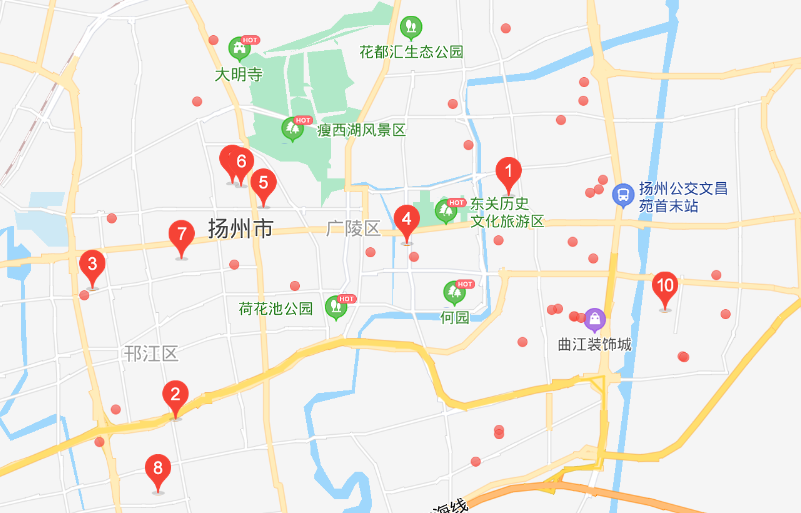Image resolution: width=801 pixels, height=513 pixels.
Task: Tap marker number 7 beside 扬州市
Action: (181, 236)
